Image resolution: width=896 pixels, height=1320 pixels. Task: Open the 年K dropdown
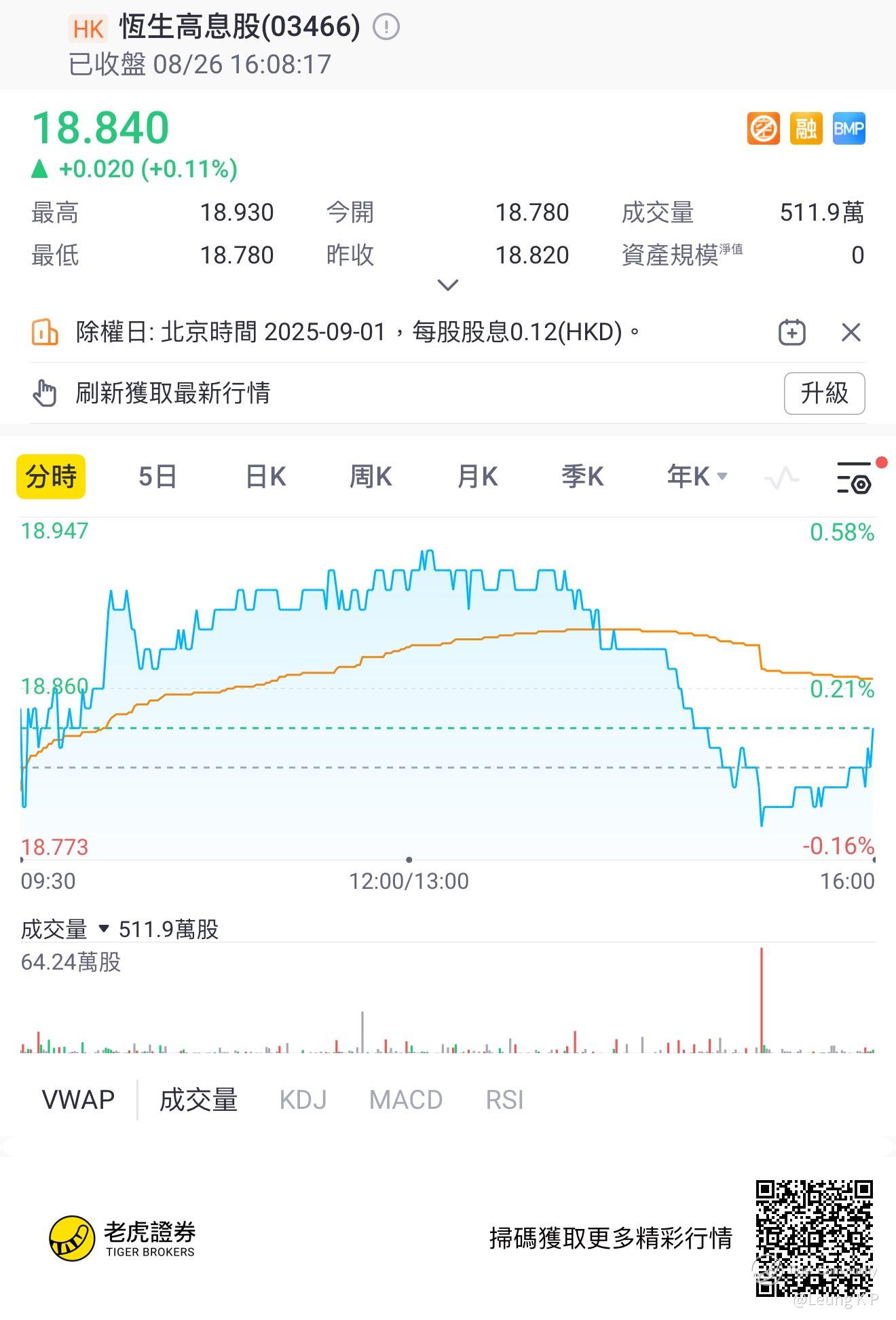click(x=696, y=477)
